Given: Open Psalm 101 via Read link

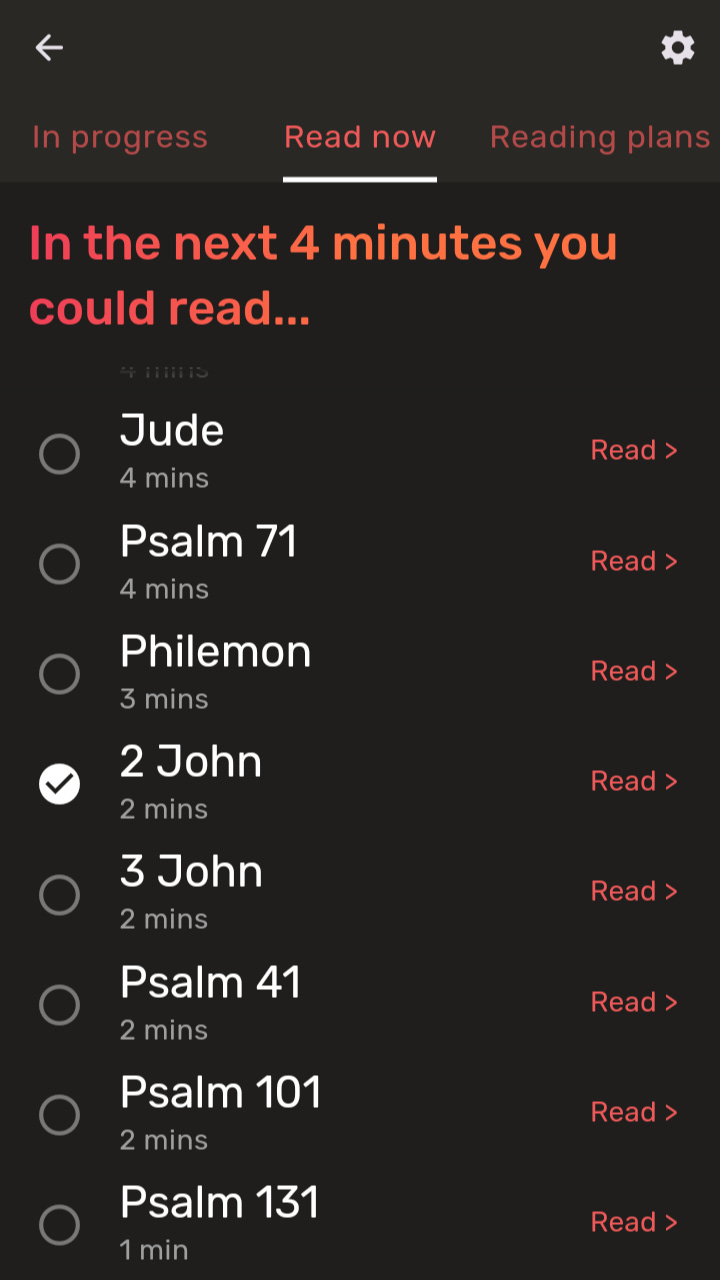Looking at the screenshot, I should pos(635,1112).
